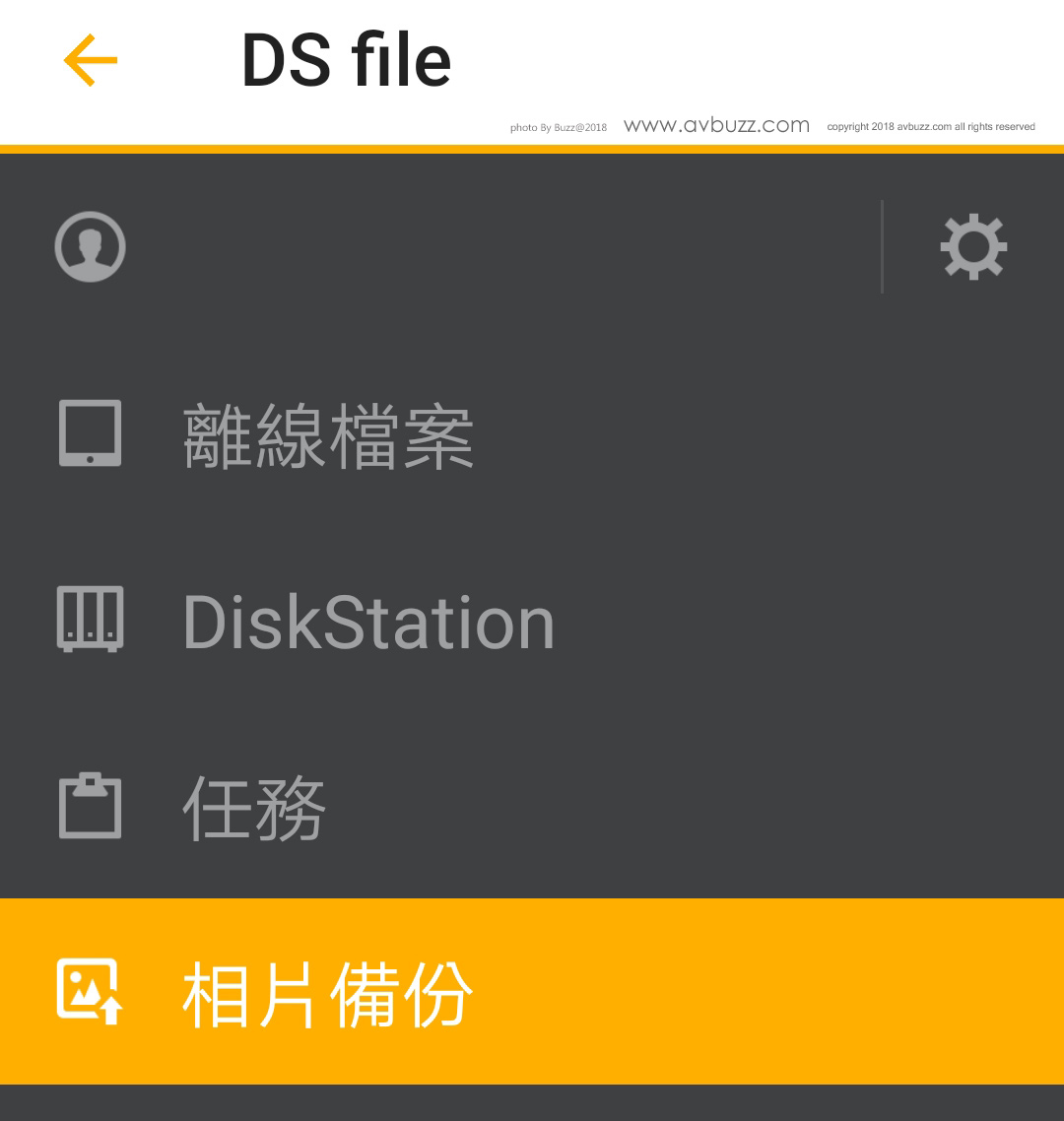Switch to the DiskStation section
This screenshot has width=1064, height=1121.
369,621
